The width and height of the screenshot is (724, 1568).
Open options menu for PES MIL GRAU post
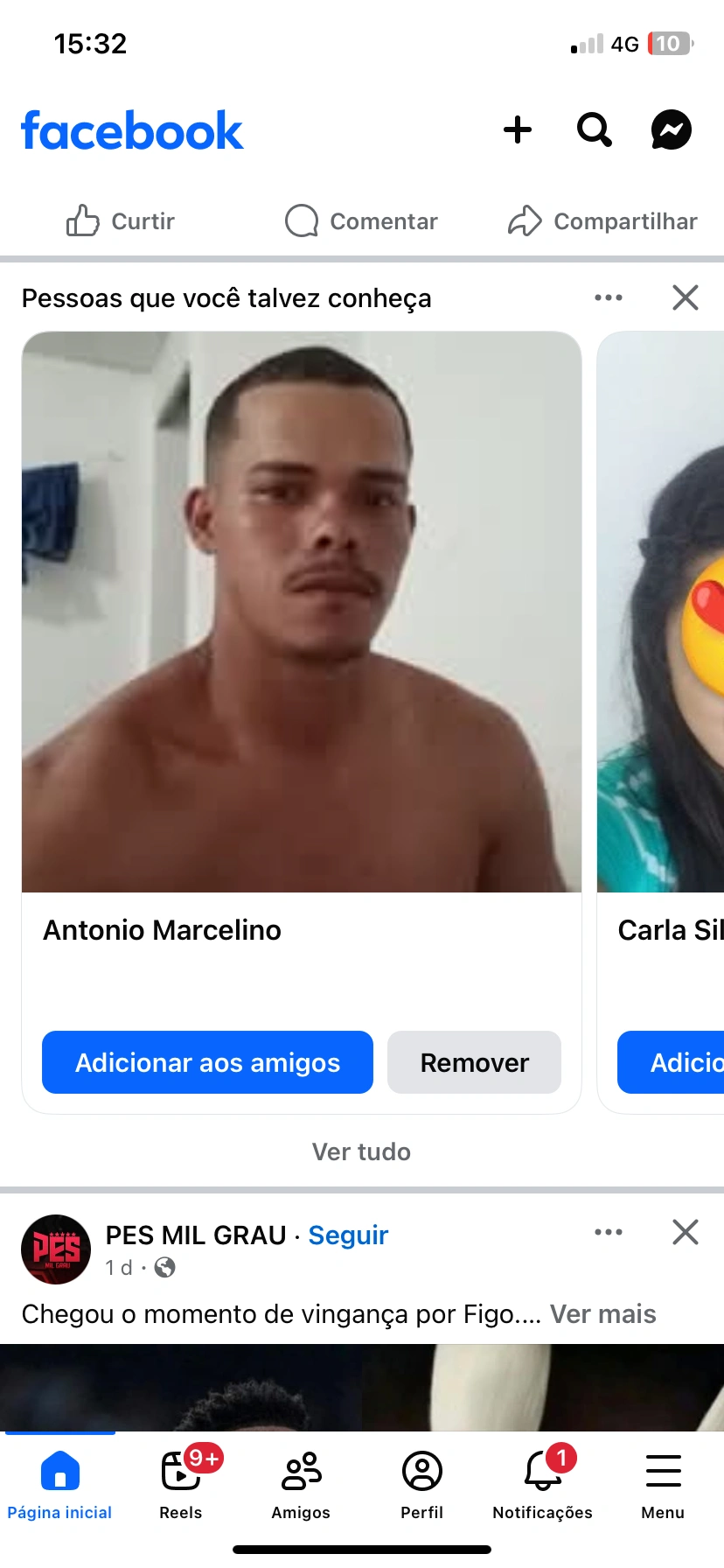pyautogui.click(x=609, y=1232)
